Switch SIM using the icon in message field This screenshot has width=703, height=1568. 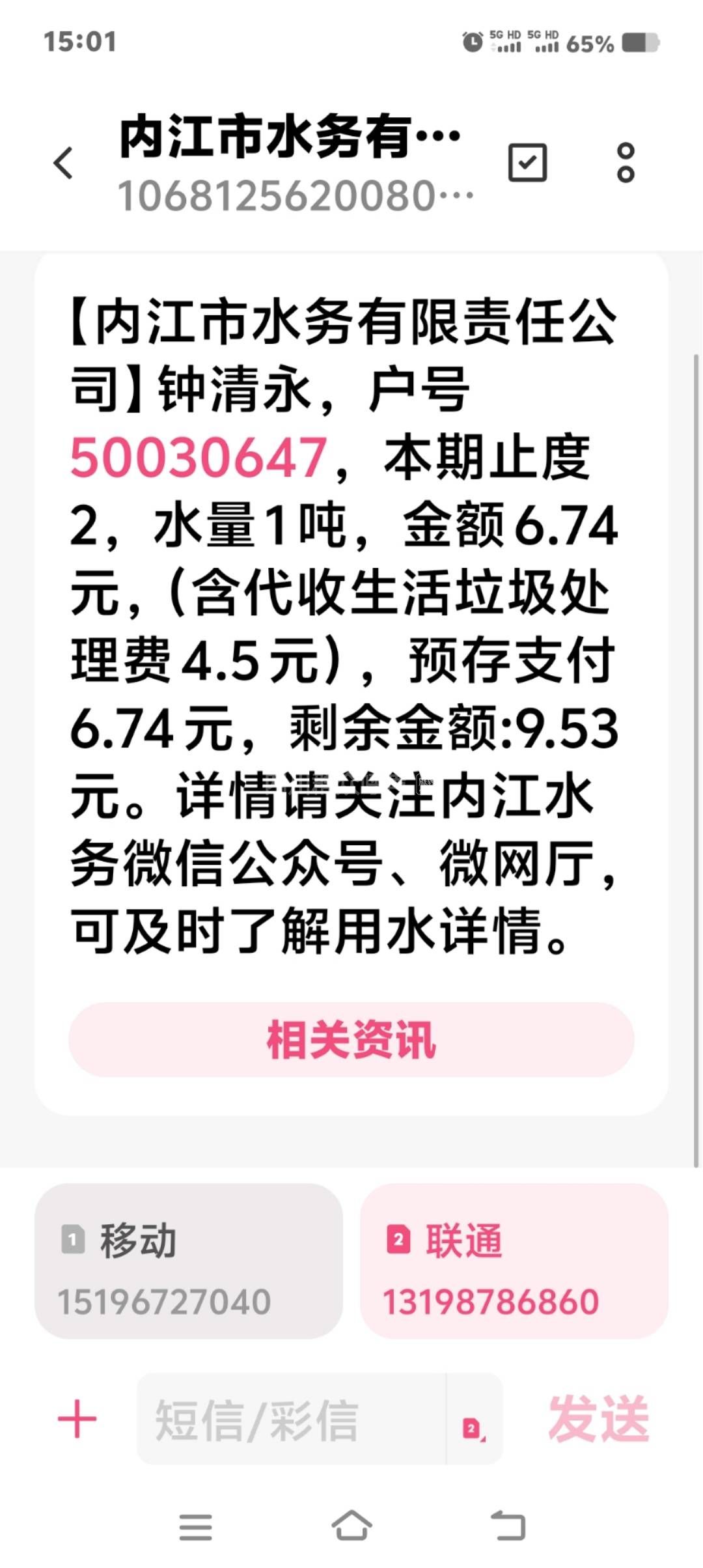coord(474,1428)
